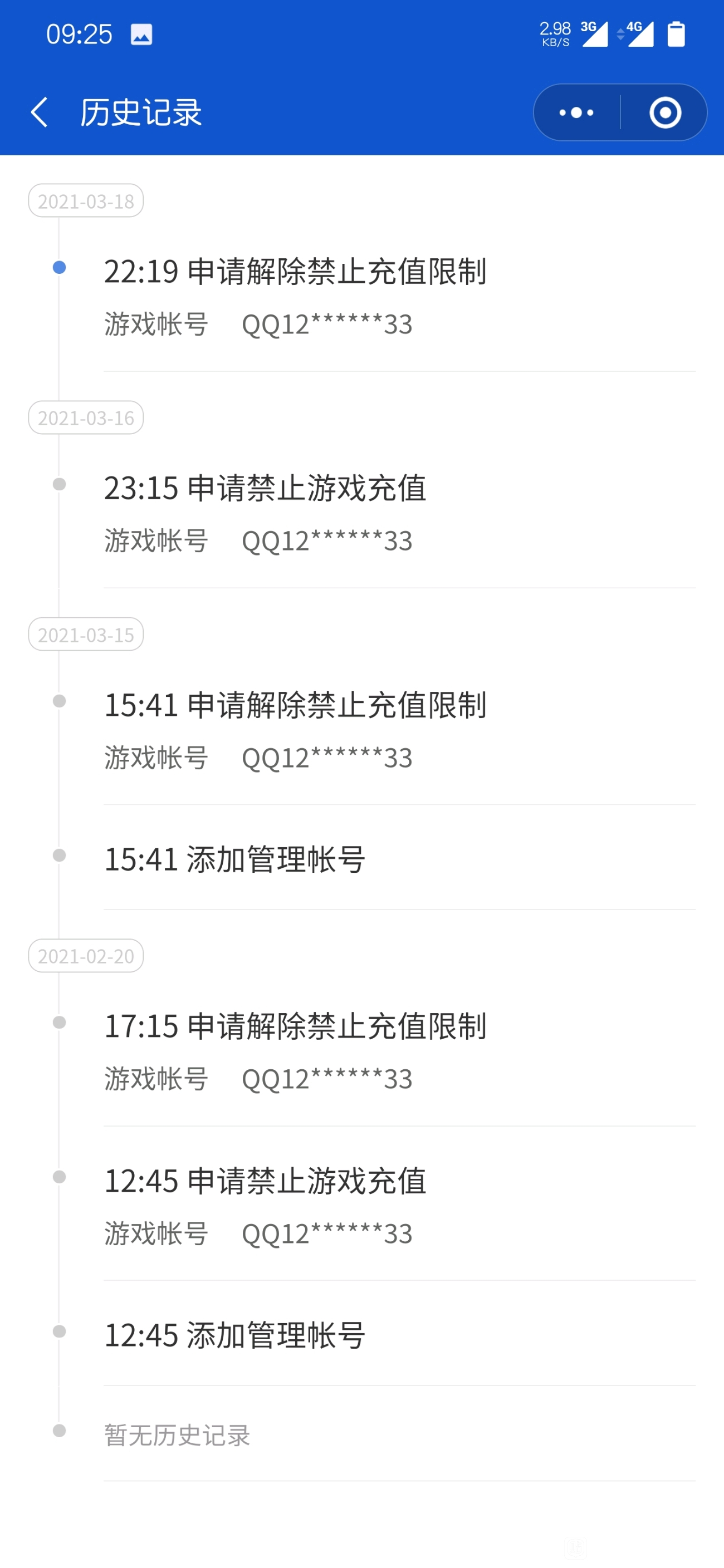Go back from the 历史记录 page
724x1568 pixels.
click(x=39, y=112)
